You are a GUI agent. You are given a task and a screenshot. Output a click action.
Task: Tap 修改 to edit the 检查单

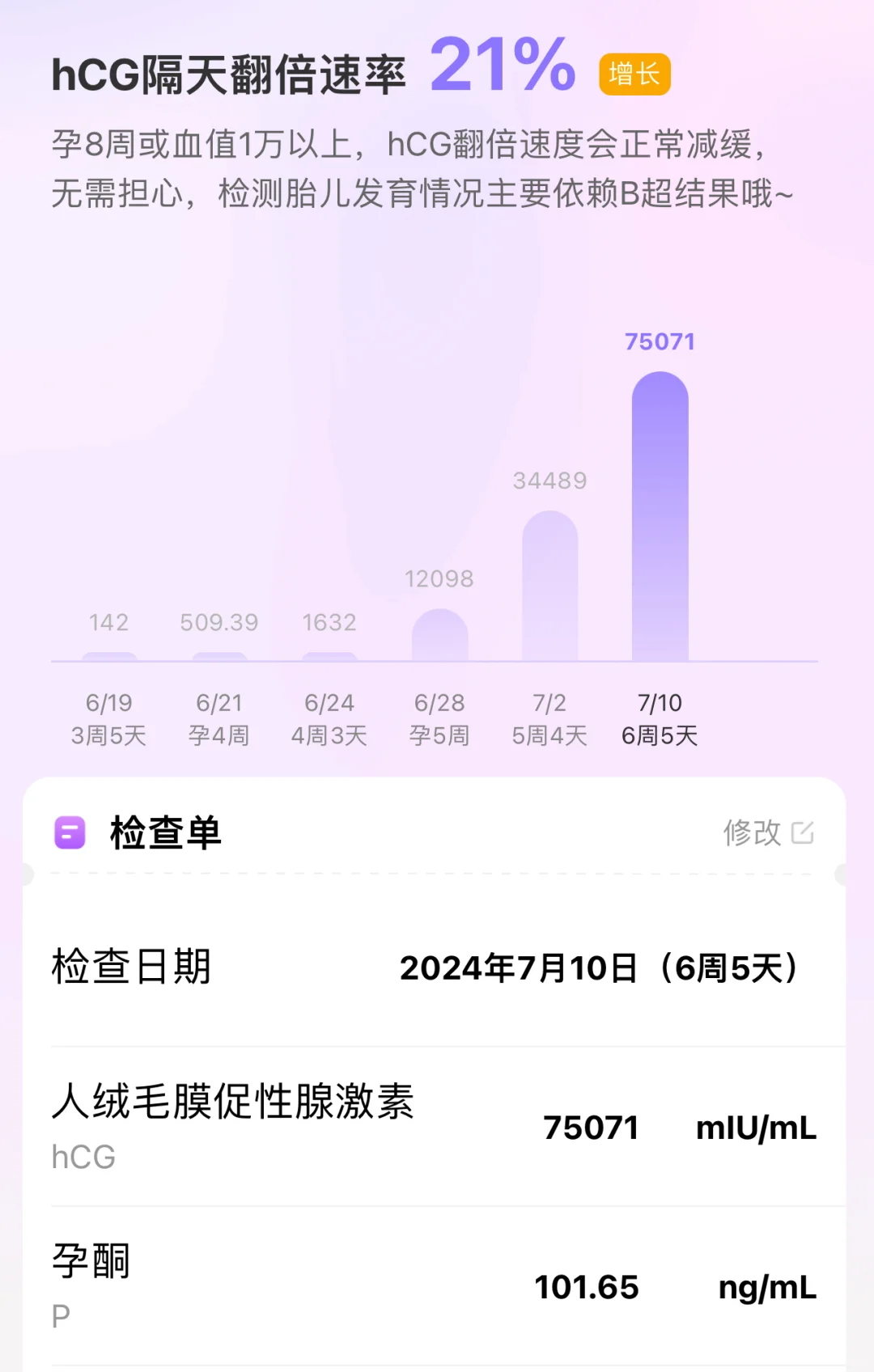[x=767, y=832]
